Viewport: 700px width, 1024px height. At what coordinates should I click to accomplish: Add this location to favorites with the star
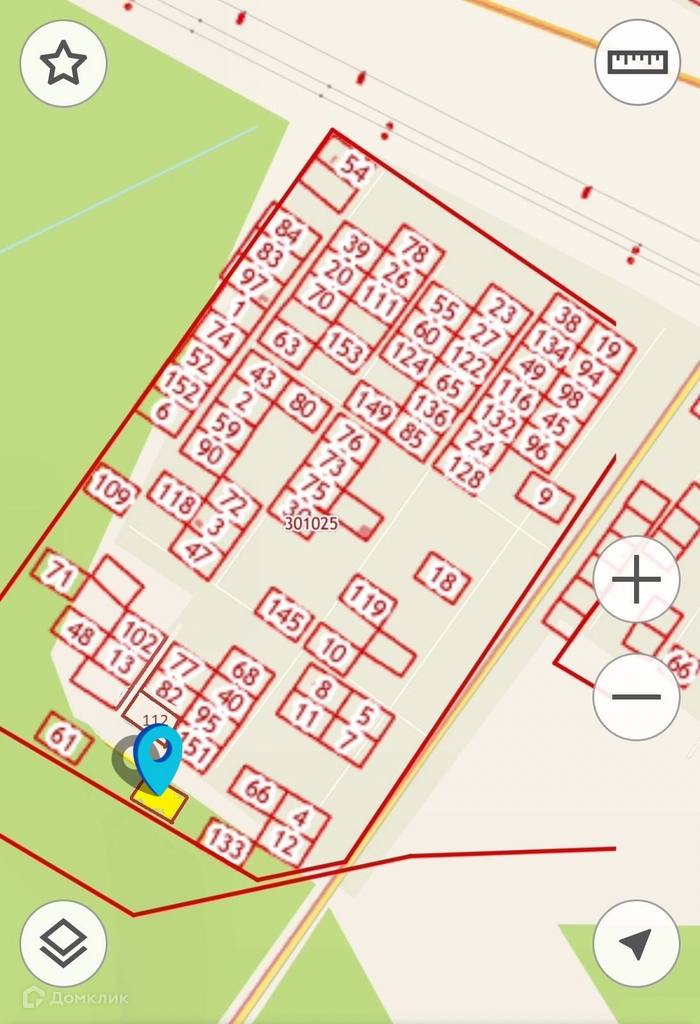coord(63,64)
